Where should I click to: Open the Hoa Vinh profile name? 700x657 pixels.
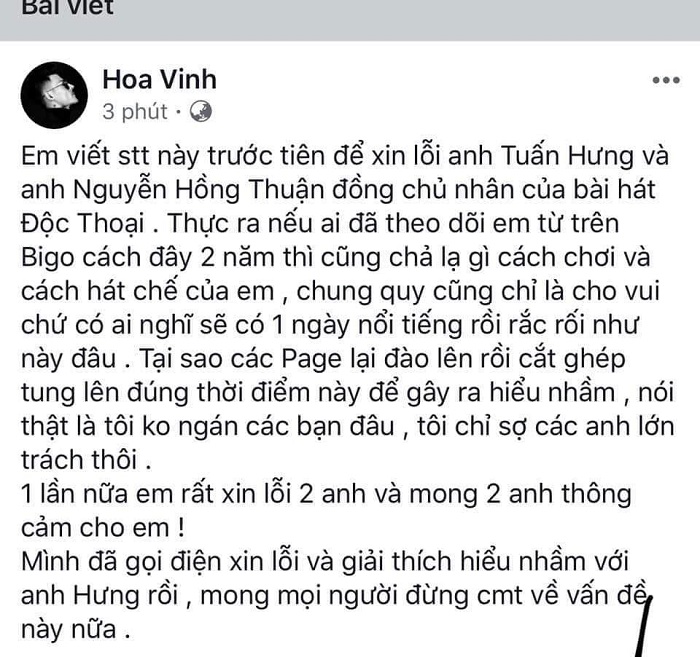(x=159, y=80)
